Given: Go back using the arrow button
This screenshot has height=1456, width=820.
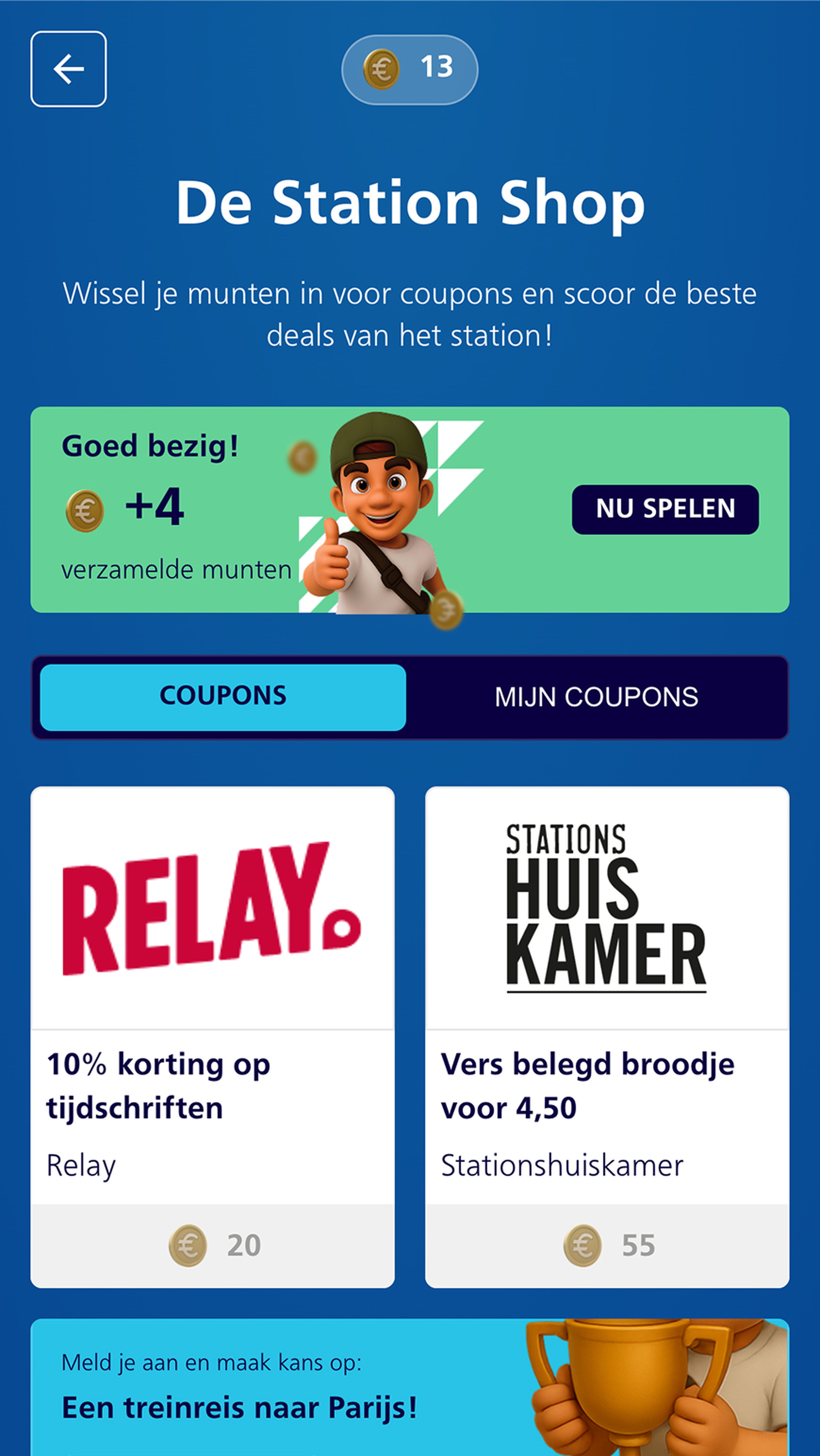Looking at the screenshot, I should [x=68, y=69].
